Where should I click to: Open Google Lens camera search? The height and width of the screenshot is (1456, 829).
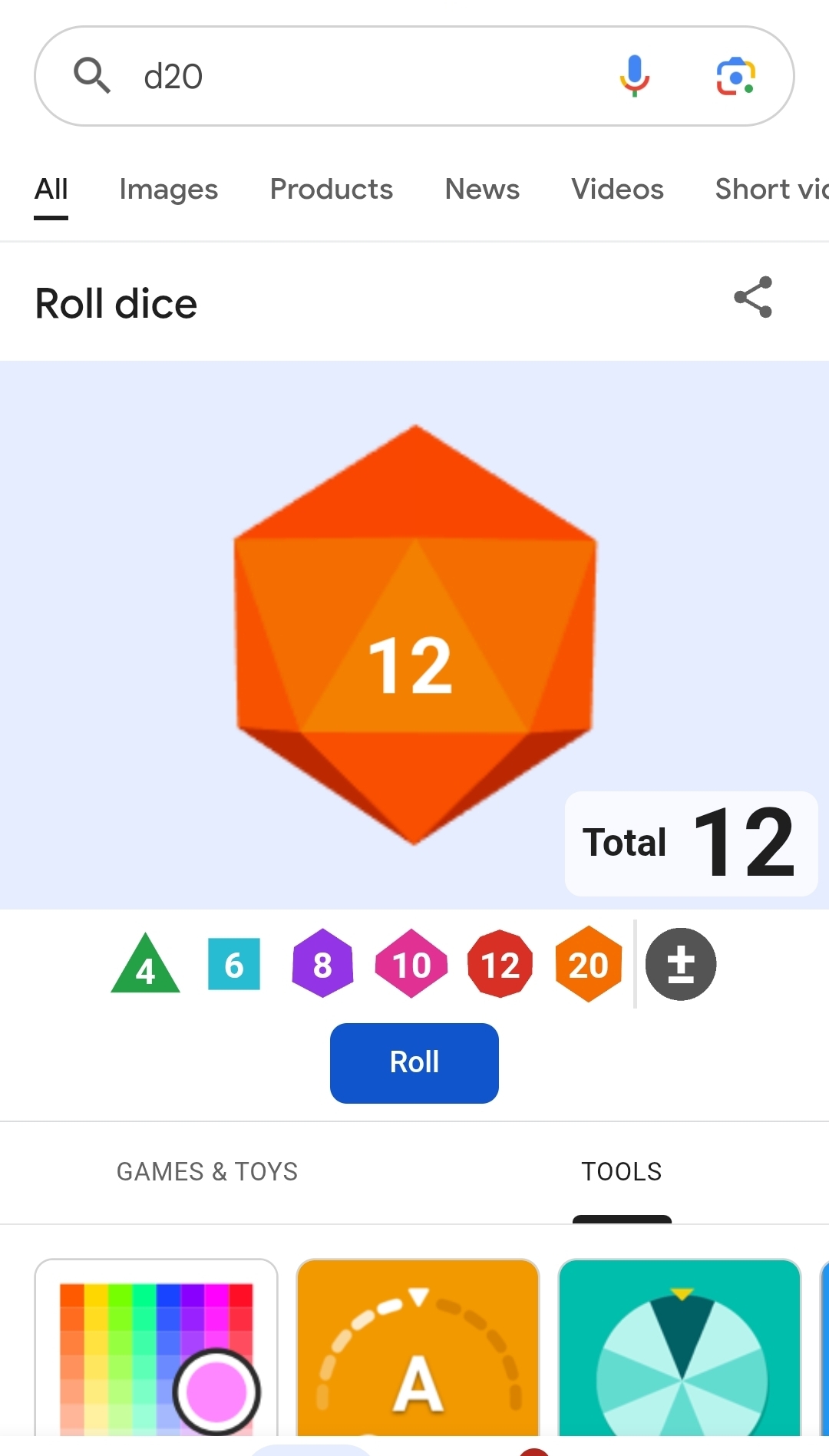[735, 76]
